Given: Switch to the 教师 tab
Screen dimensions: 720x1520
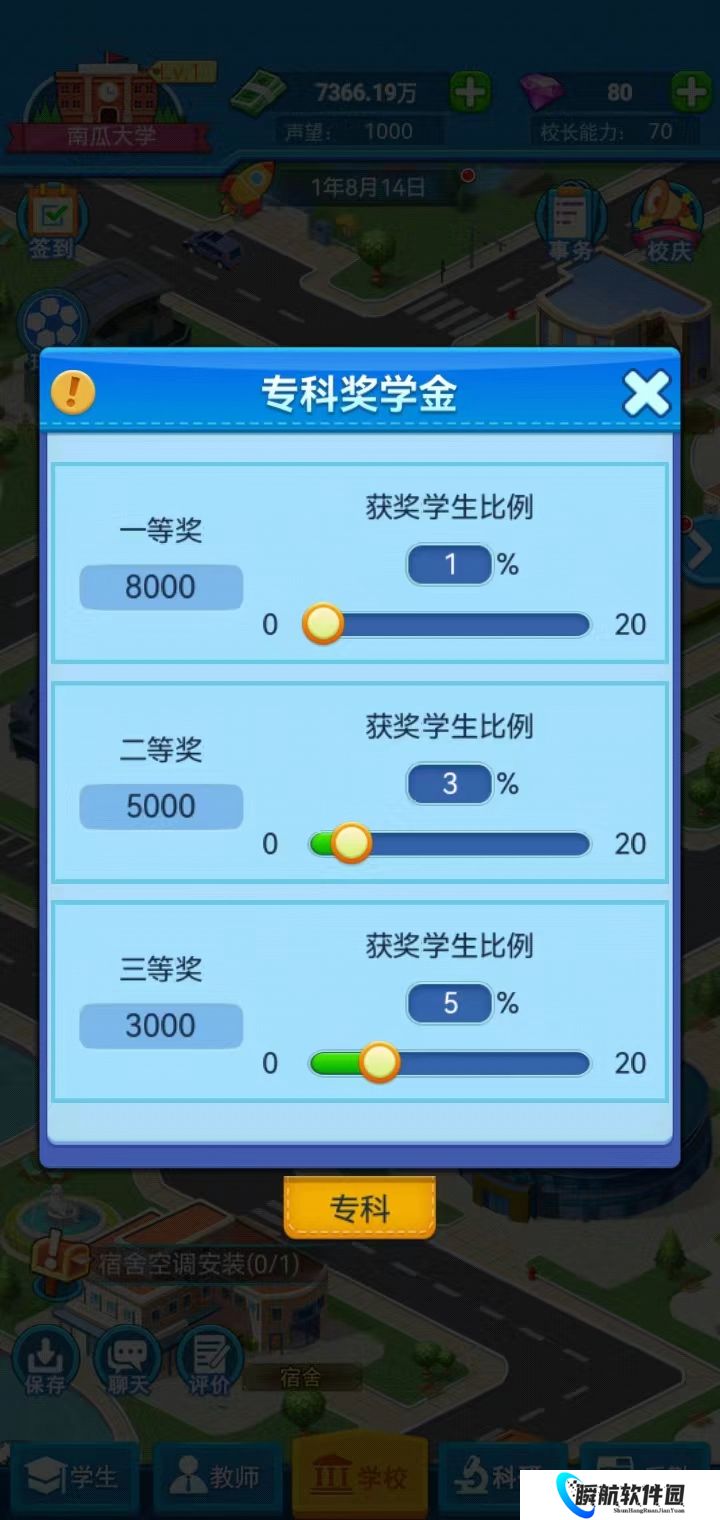Looking at the screenshot, I should pyautogui.click(x=215, y=1478).
